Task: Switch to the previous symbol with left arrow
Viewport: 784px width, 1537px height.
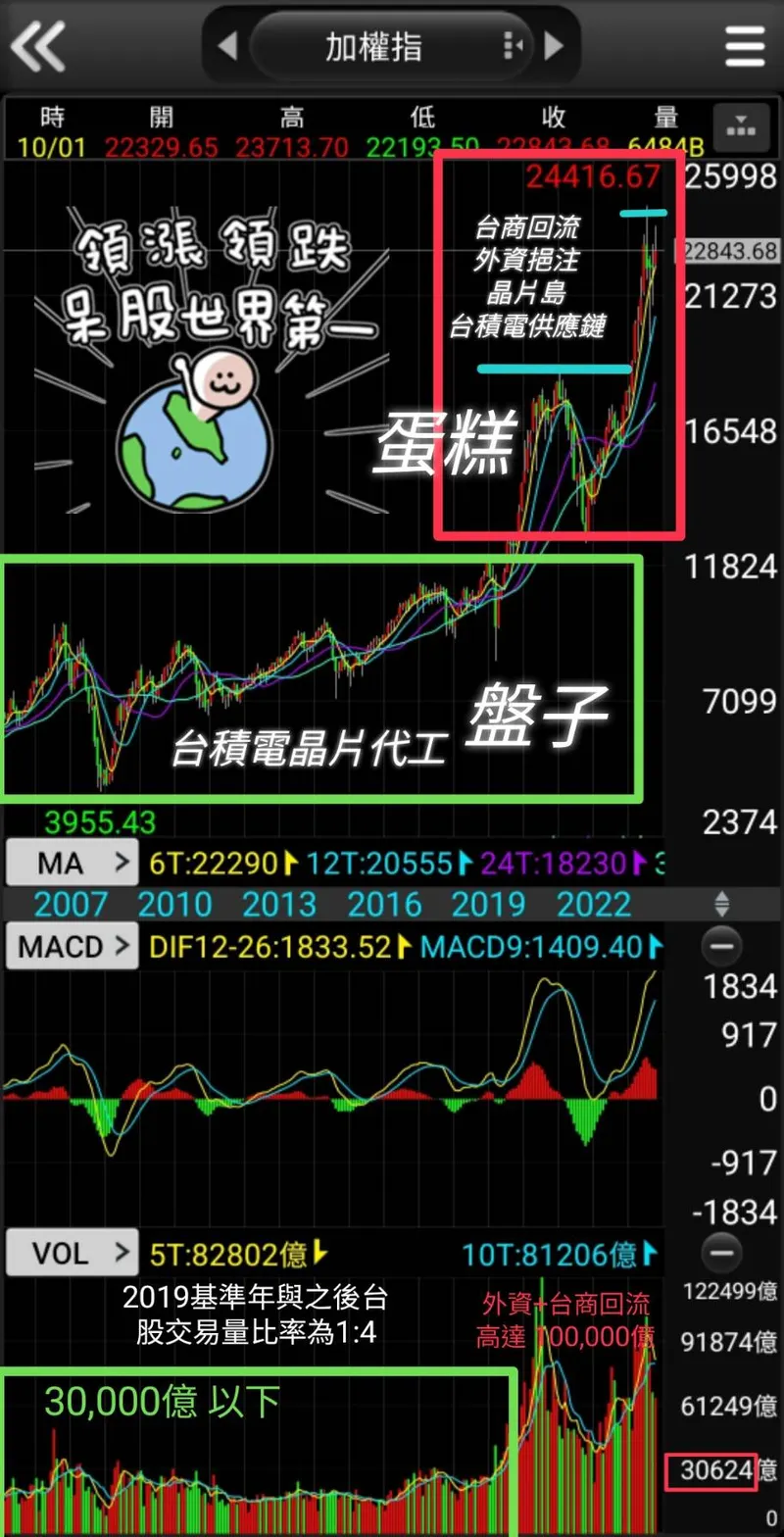Action: pyautogui.click(x=227, y=45)
